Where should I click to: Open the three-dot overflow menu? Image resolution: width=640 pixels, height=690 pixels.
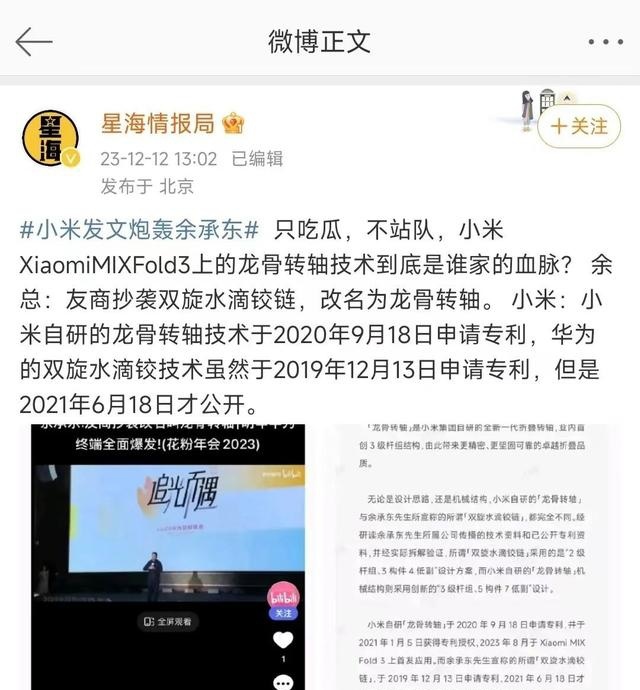point(605,42)
